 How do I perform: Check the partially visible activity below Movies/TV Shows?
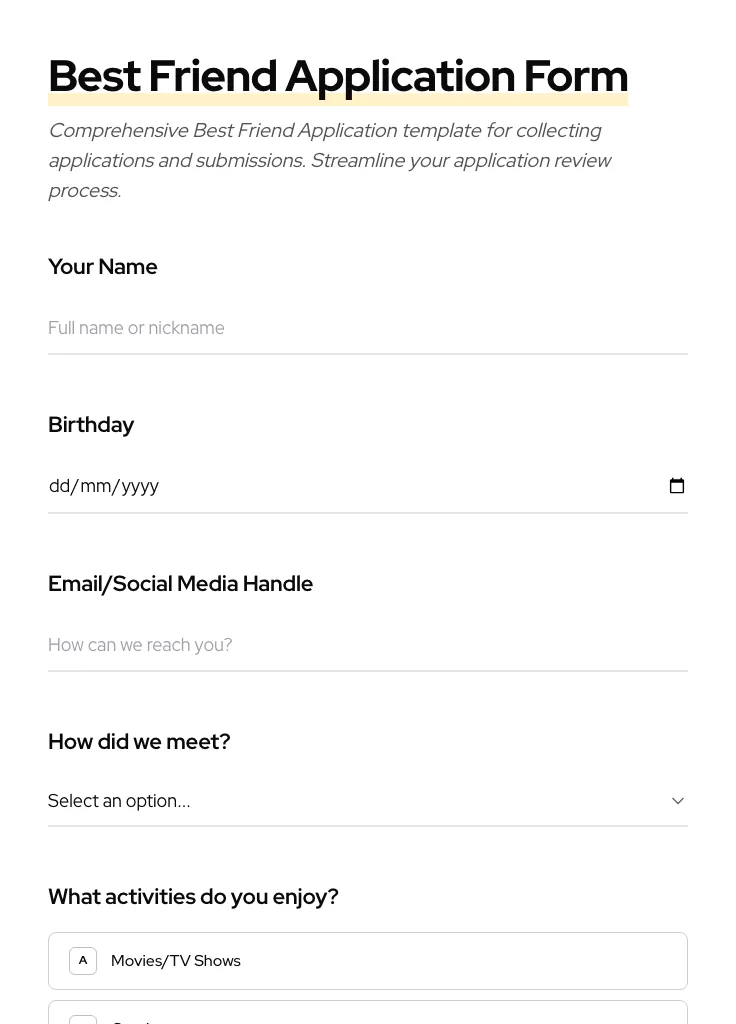point(368,1018)
